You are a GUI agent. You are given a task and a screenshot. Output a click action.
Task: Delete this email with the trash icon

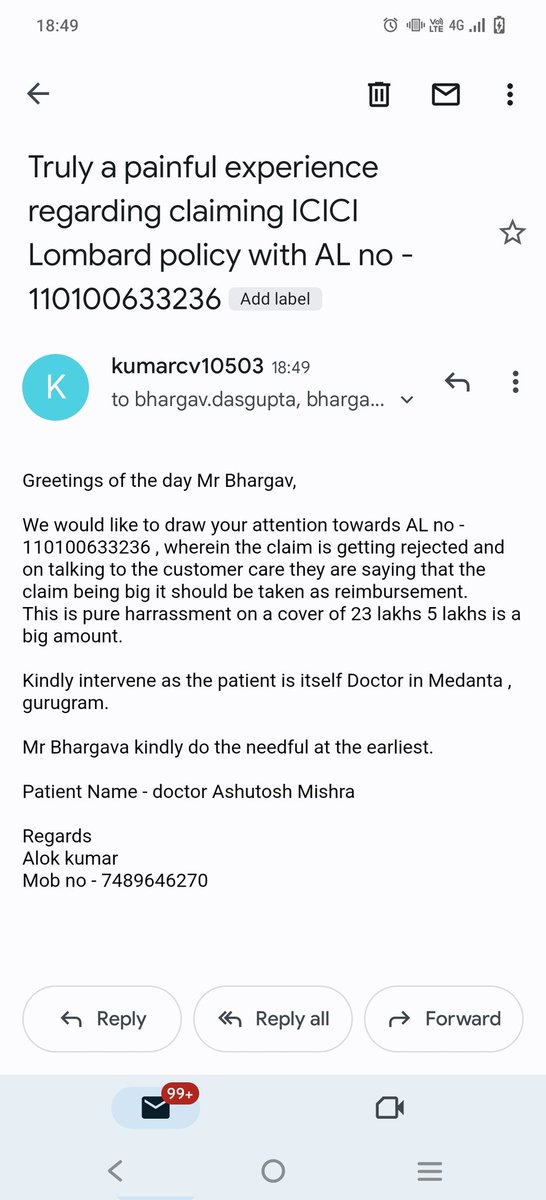click(379, 94)
